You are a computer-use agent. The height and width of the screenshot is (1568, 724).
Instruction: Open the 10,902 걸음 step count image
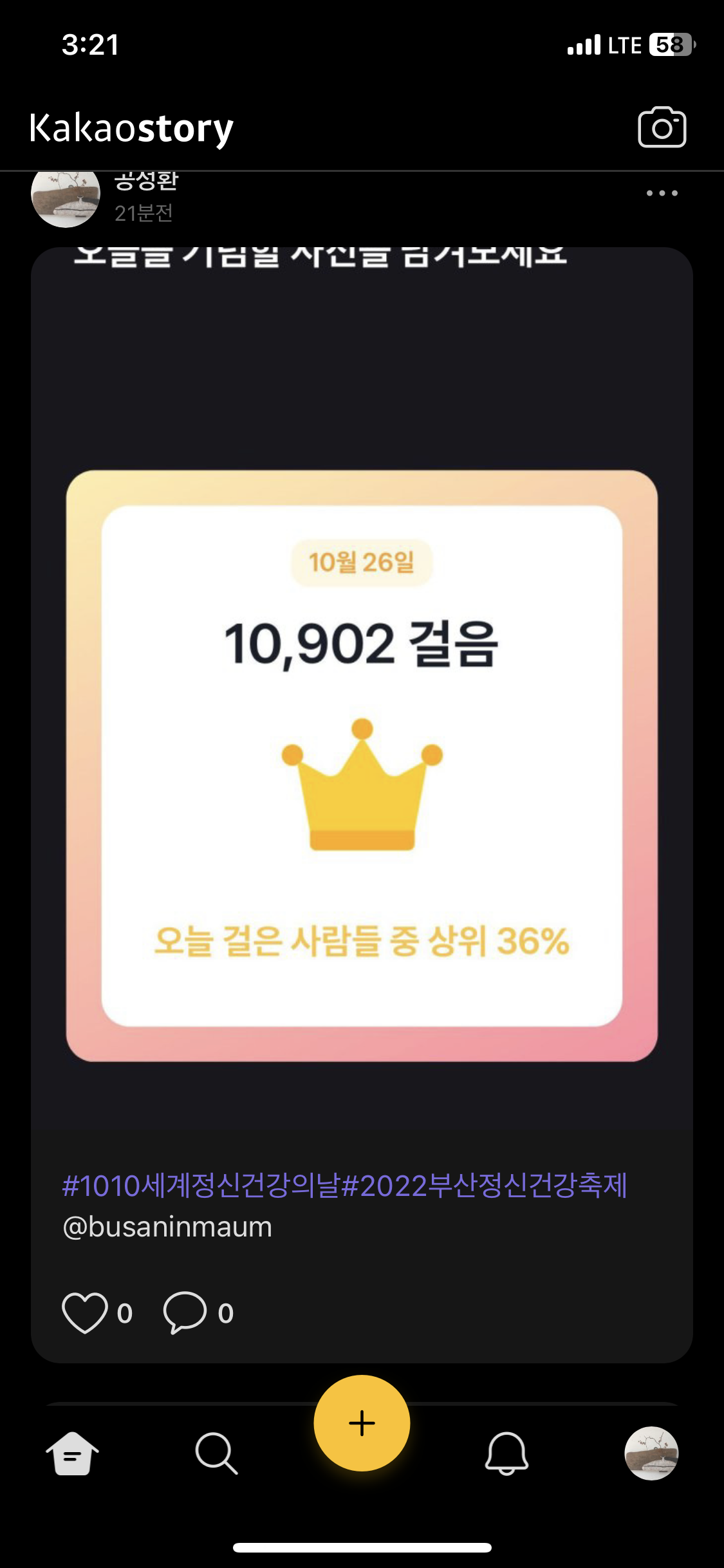tap(362, 766)
